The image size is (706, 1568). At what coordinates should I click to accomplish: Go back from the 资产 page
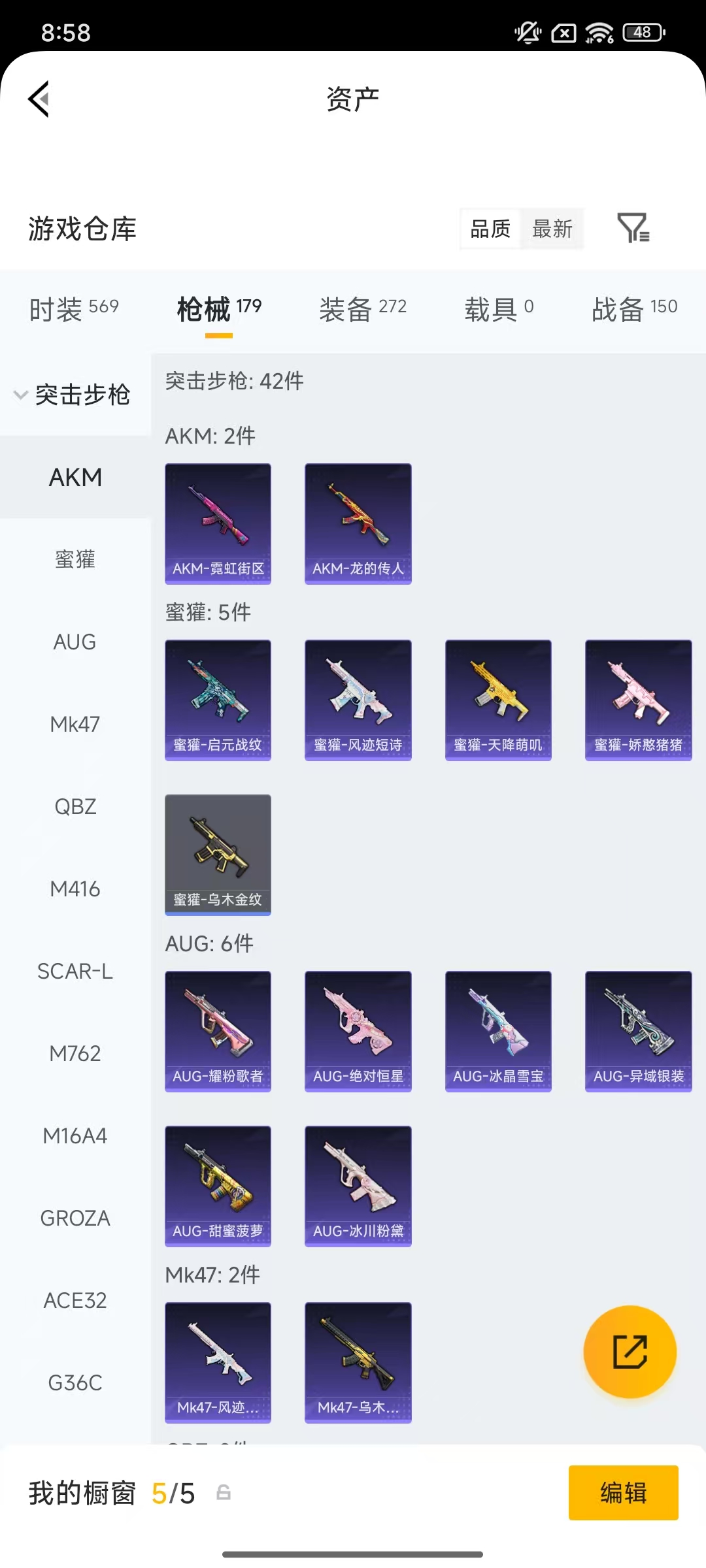tap(39, 99)
